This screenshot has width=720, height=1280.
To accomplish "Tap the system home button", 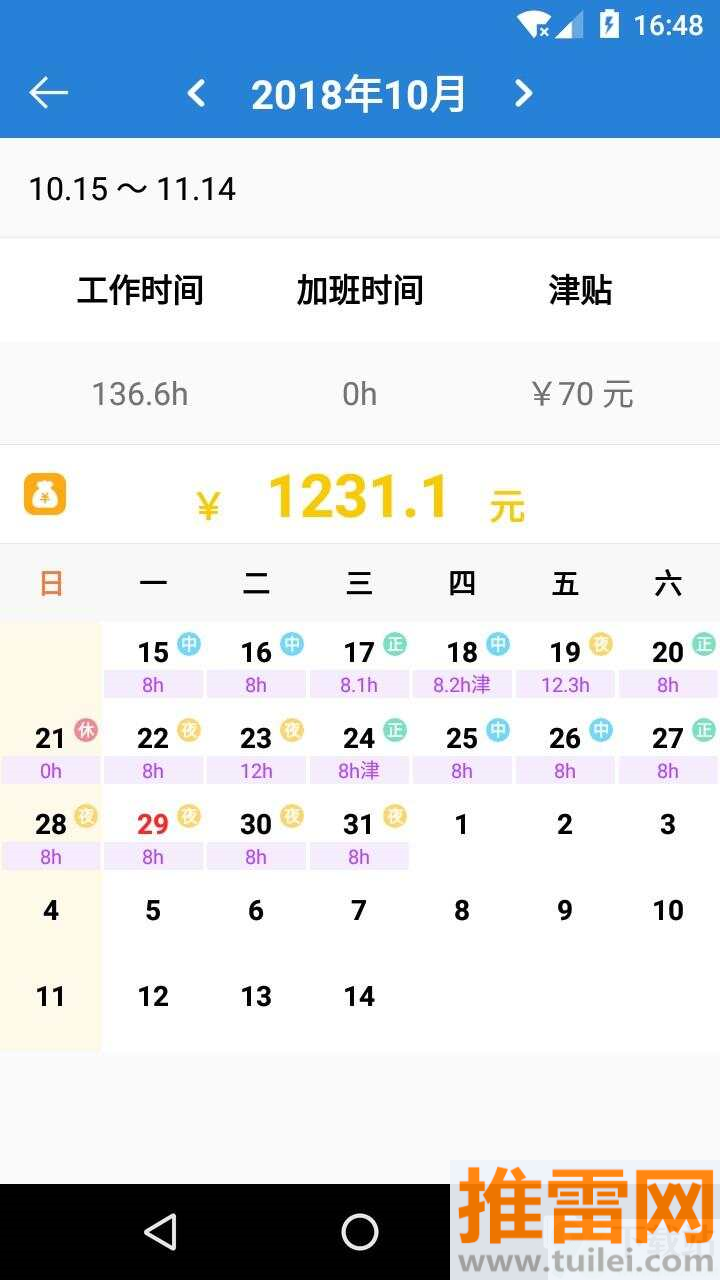I will coord(360,1232).
